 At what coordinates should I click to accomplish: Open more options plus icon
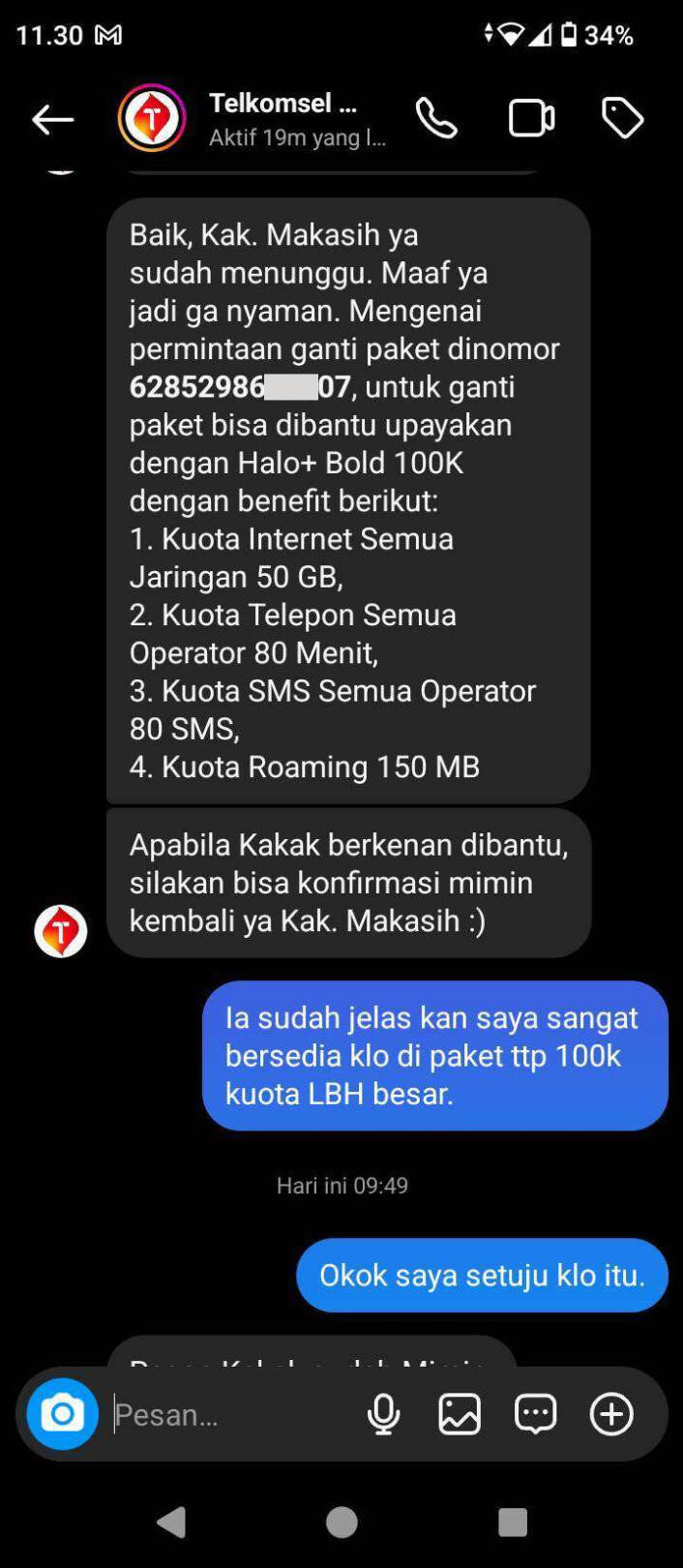611,1414
